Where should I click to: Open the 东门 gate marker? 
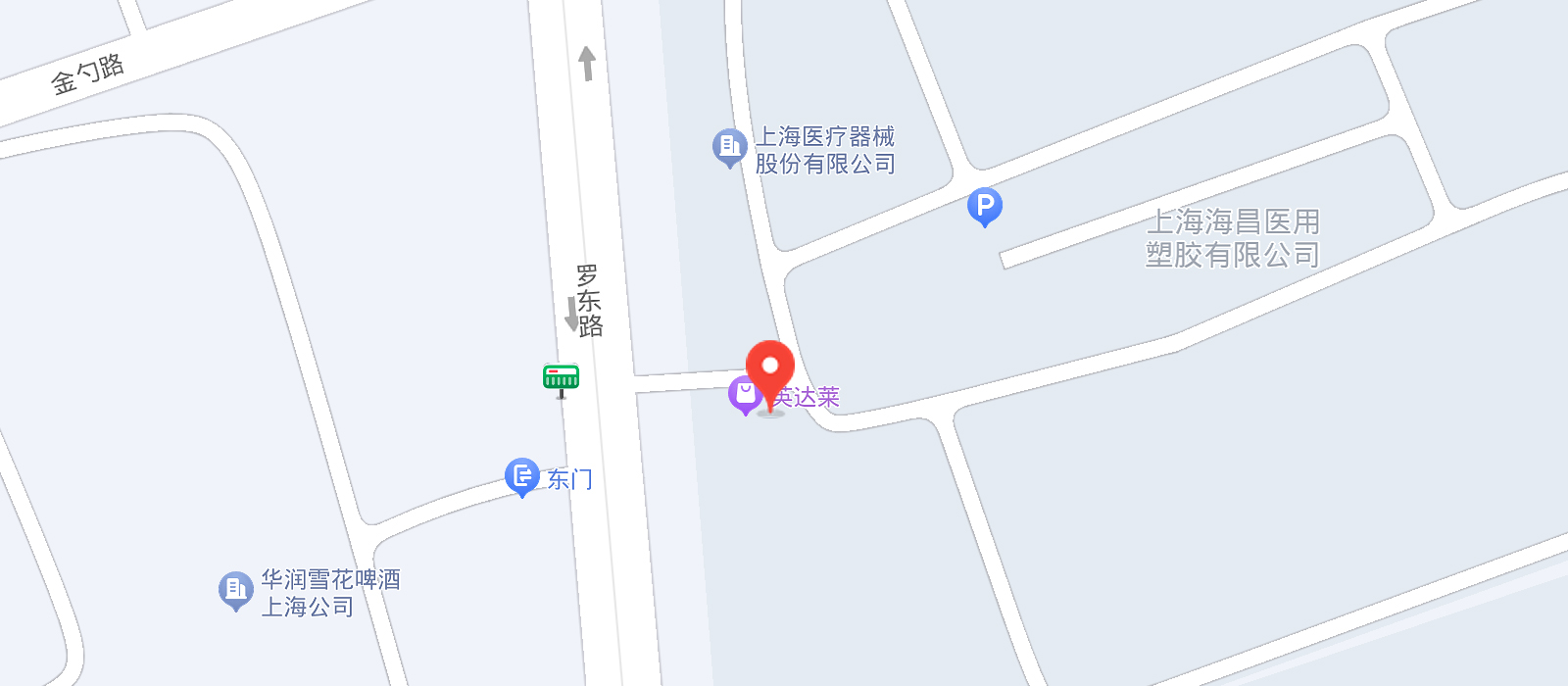pyautogui.click(x=522, y=476)
